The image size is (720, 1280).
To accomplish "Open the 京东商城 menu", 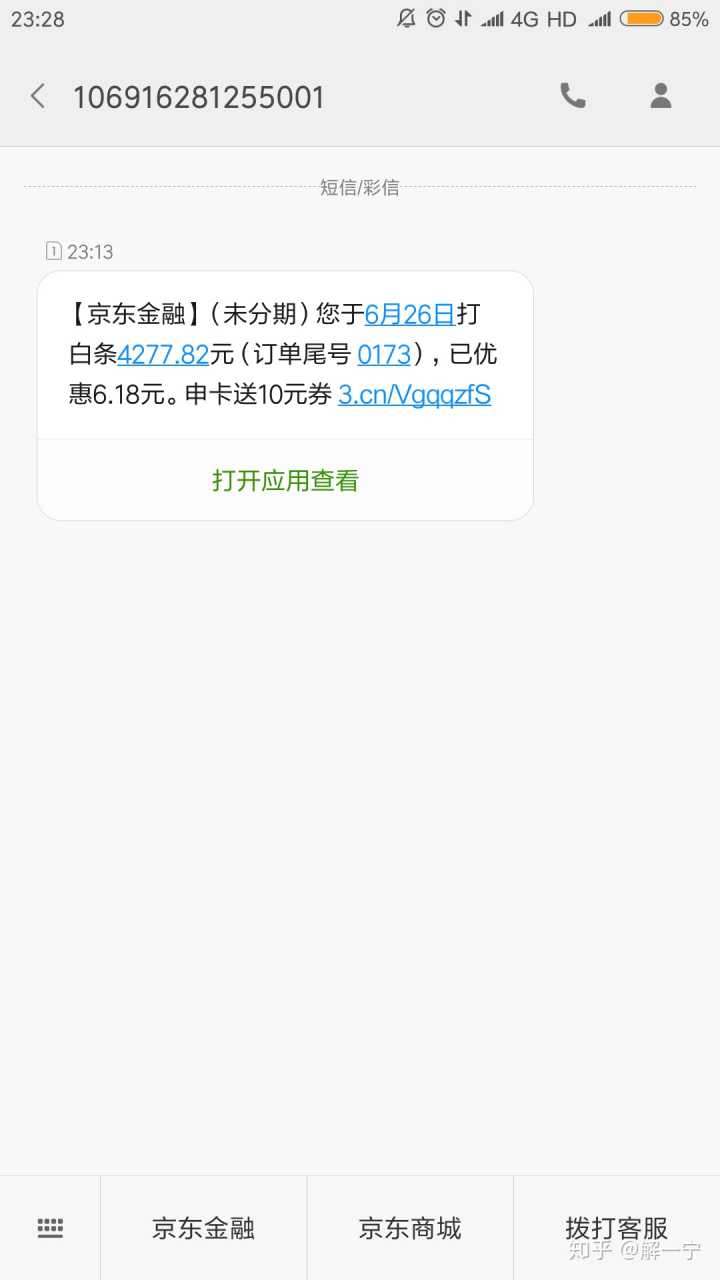I will pos(410,1228).
